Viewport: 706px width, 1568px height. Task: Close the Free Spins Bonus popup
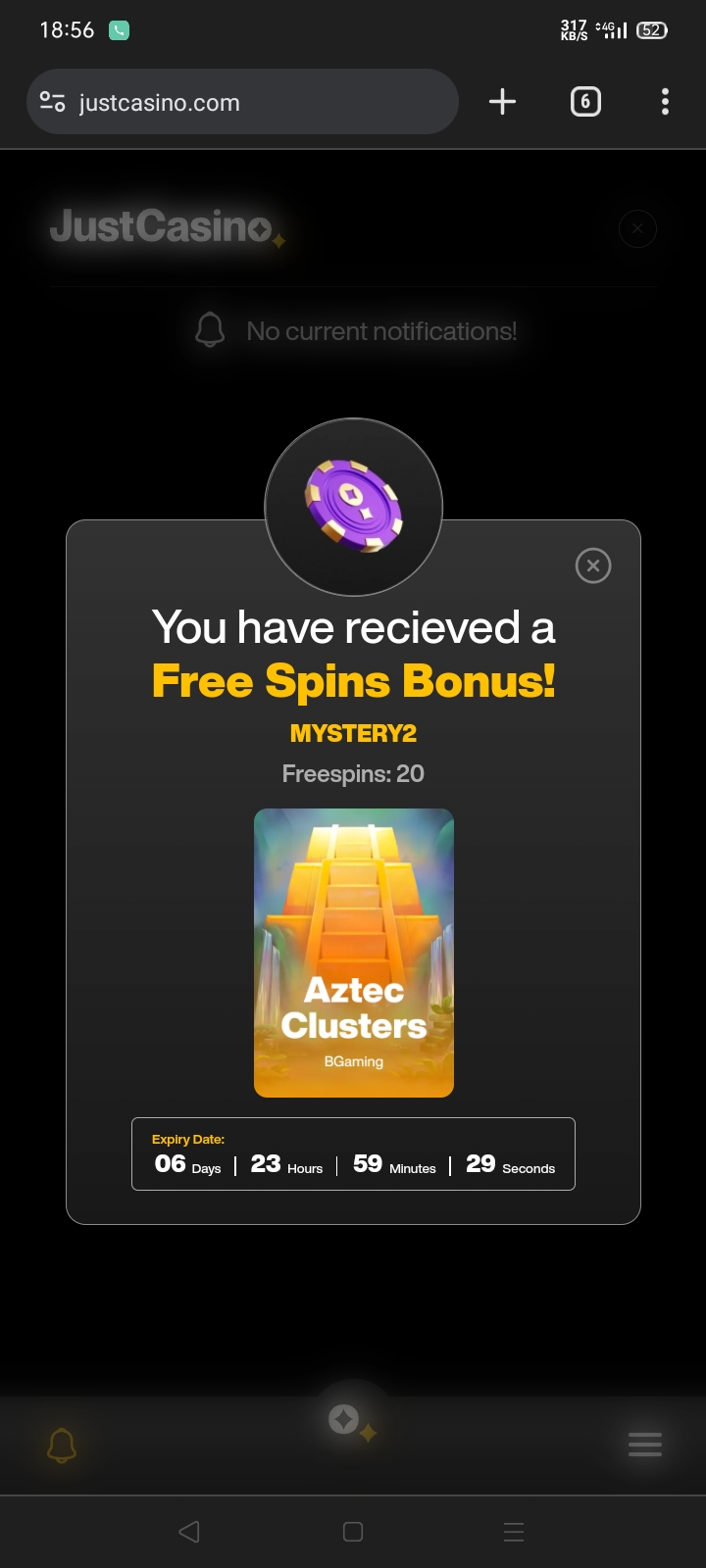coord(593,565)
